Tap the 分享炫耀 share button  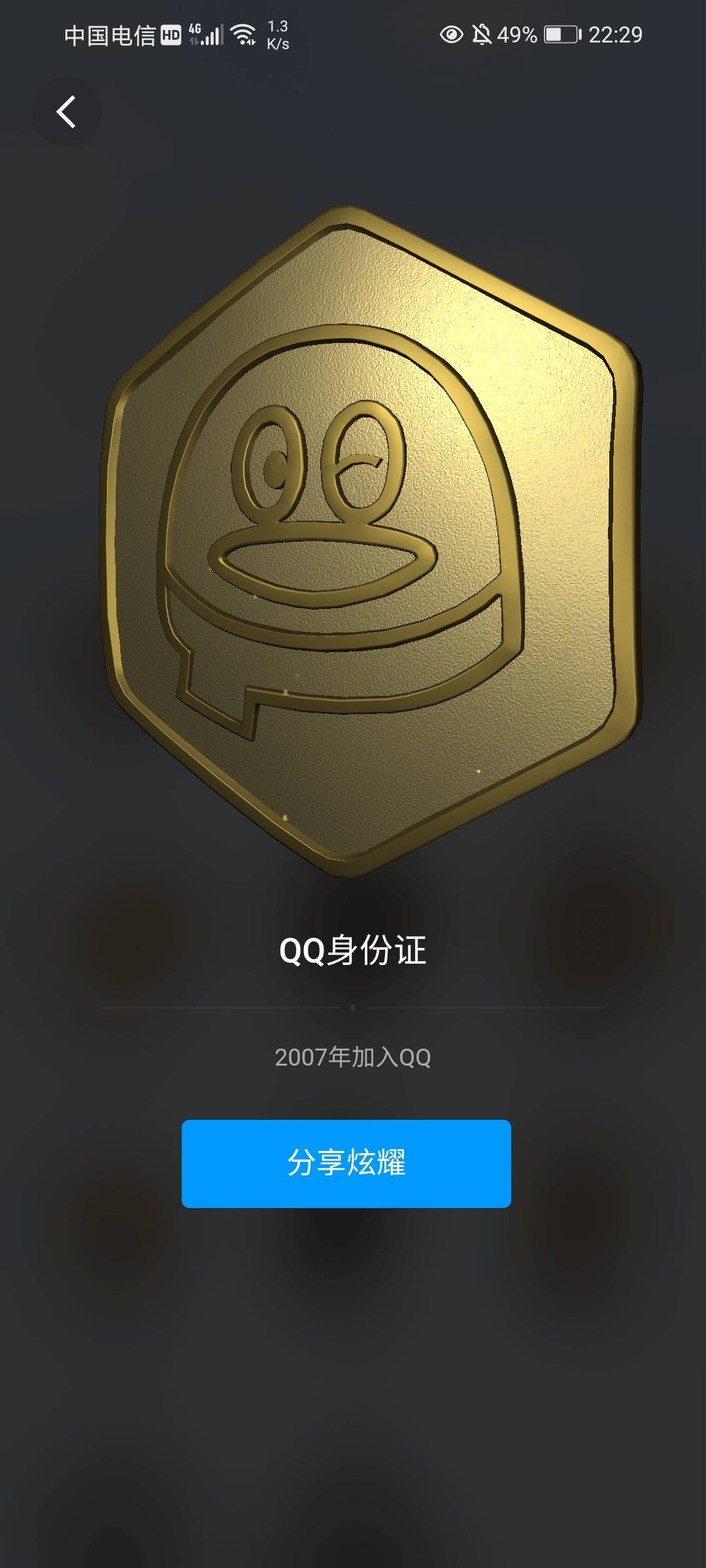(x=346, y=1164)
